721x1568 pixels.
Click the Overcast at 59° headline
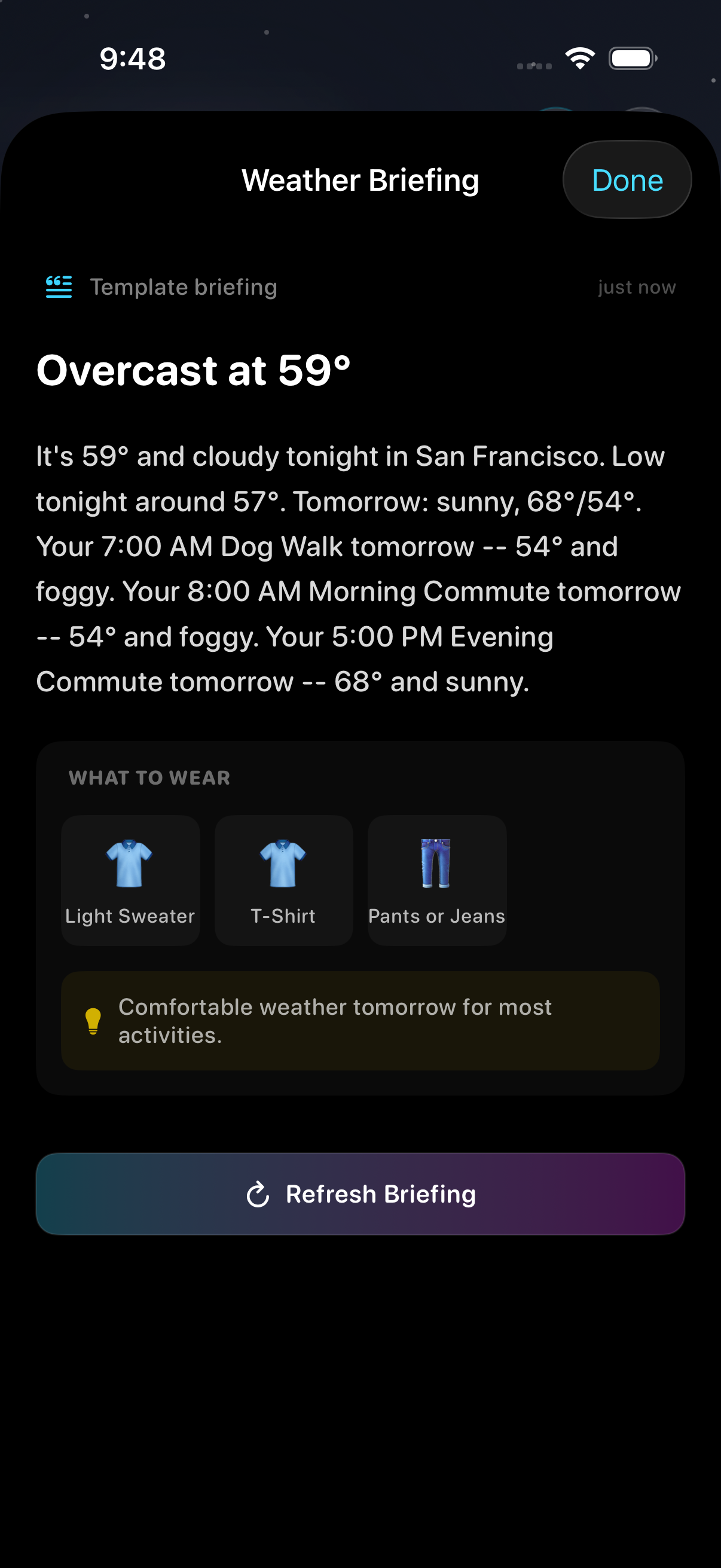[194, 369]
